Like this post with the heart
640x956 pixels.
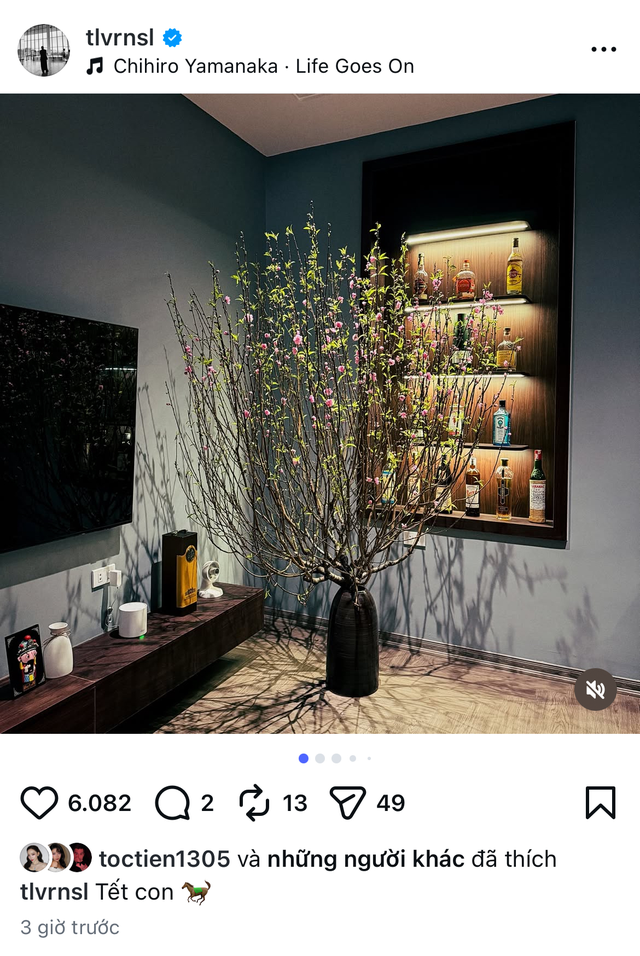(x=40, y=803)
